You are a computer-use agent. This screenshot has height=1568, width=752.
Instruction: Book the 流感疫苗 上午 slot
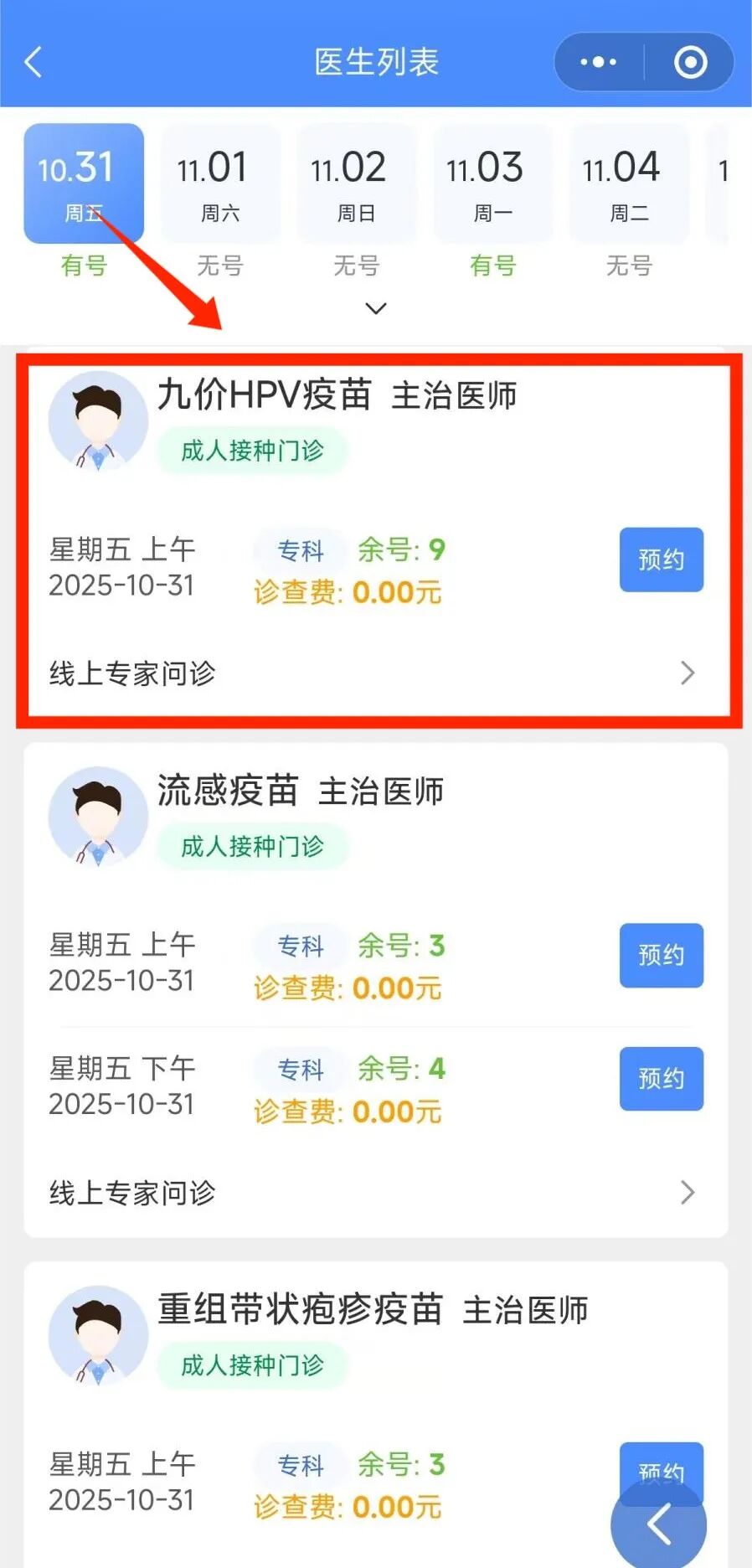coord(661,955)
